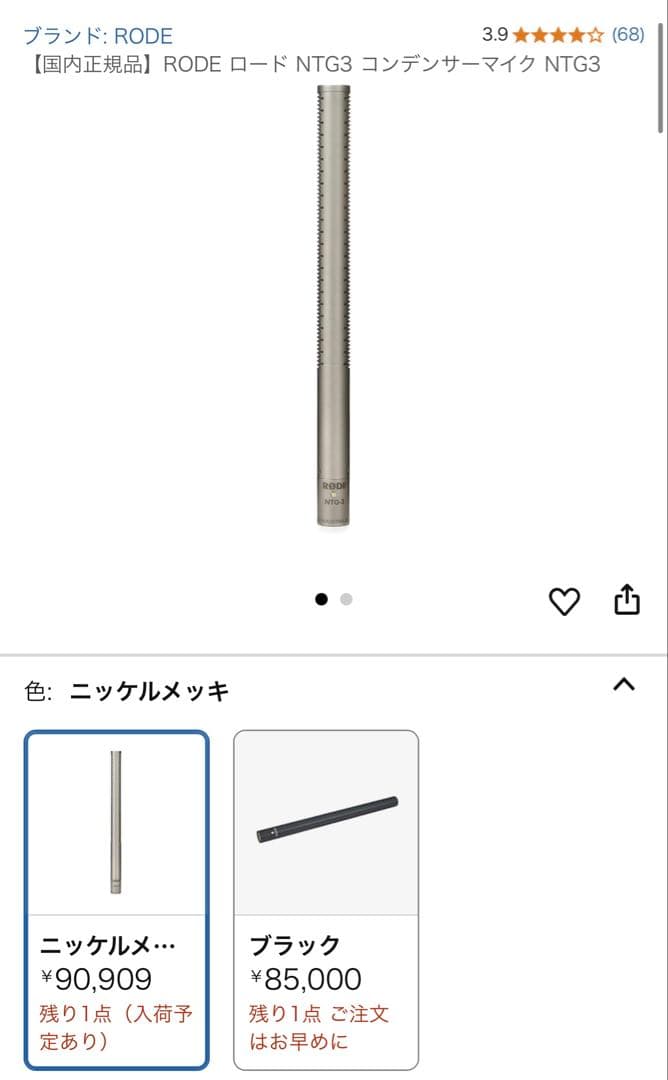Collapse the 色 color options section
The image size is (668, 1080).
point(623,685)
